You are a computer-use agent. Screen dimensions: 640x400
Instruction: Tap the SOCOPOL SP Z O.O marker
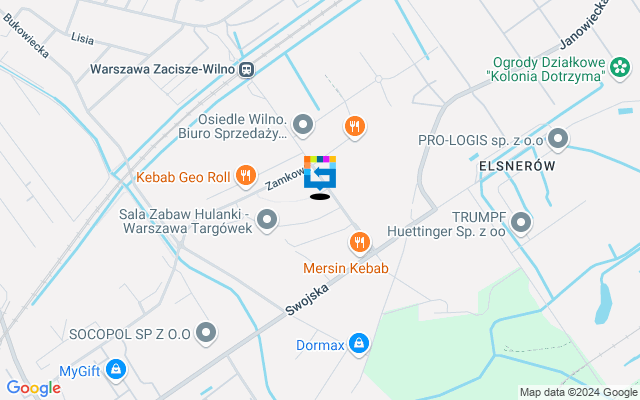tap(207, 331)
